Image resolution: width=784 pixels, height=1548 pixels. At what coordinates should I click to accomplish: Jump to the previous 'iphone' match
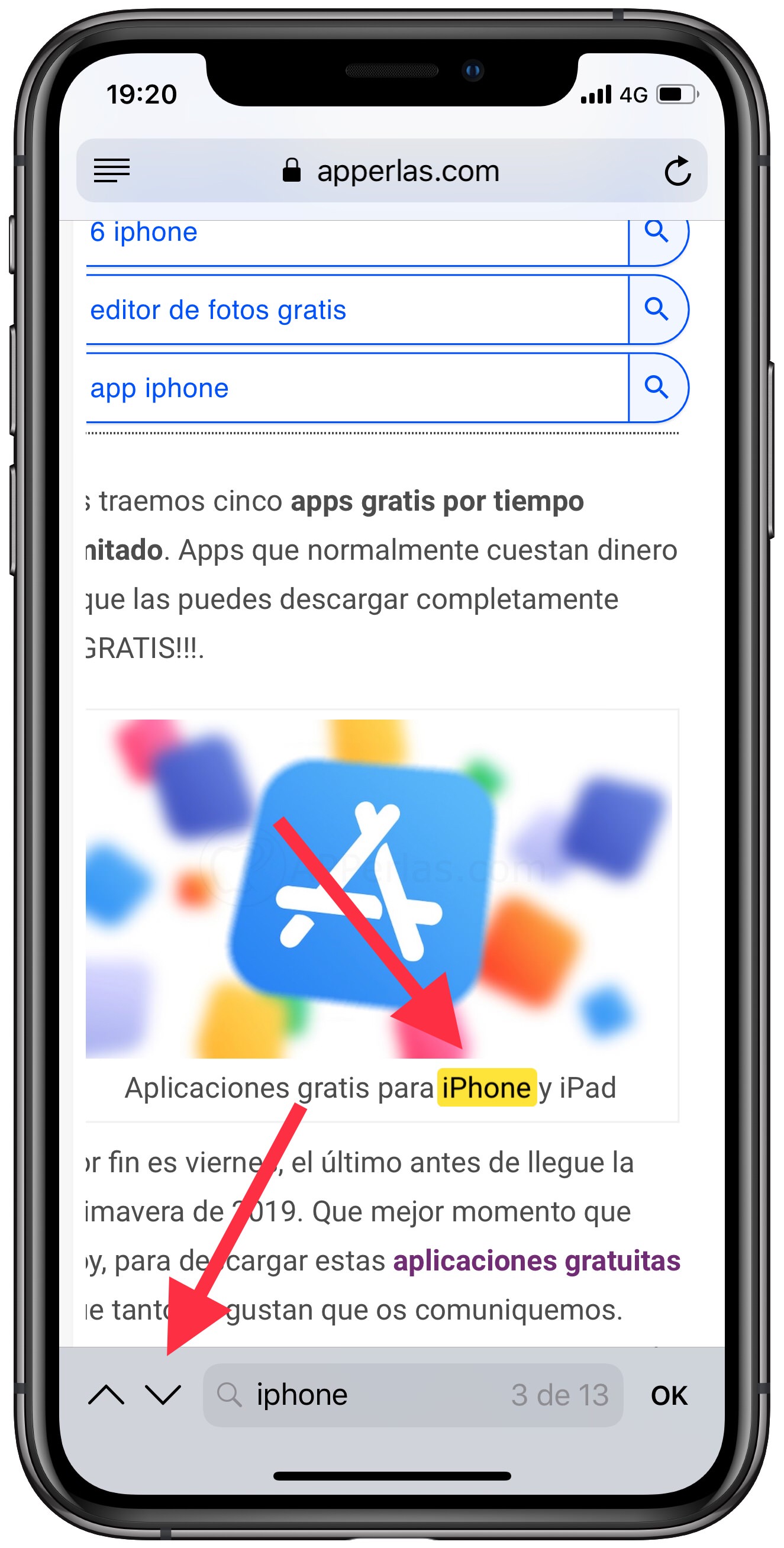click(107, 1395)
